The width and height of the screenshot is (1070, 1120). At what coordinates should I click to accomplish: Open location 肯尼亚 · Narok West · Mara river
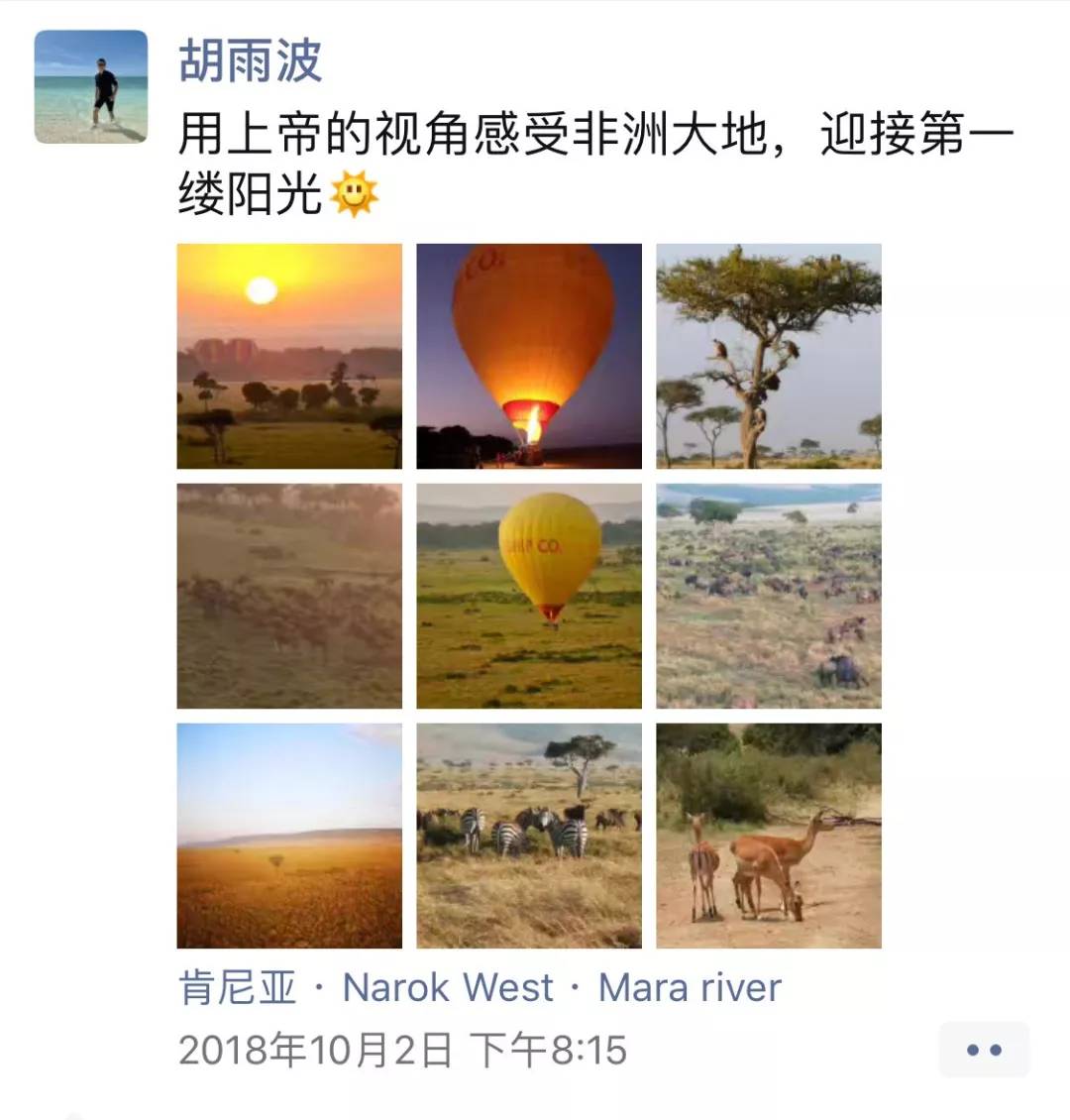[480, 987]
